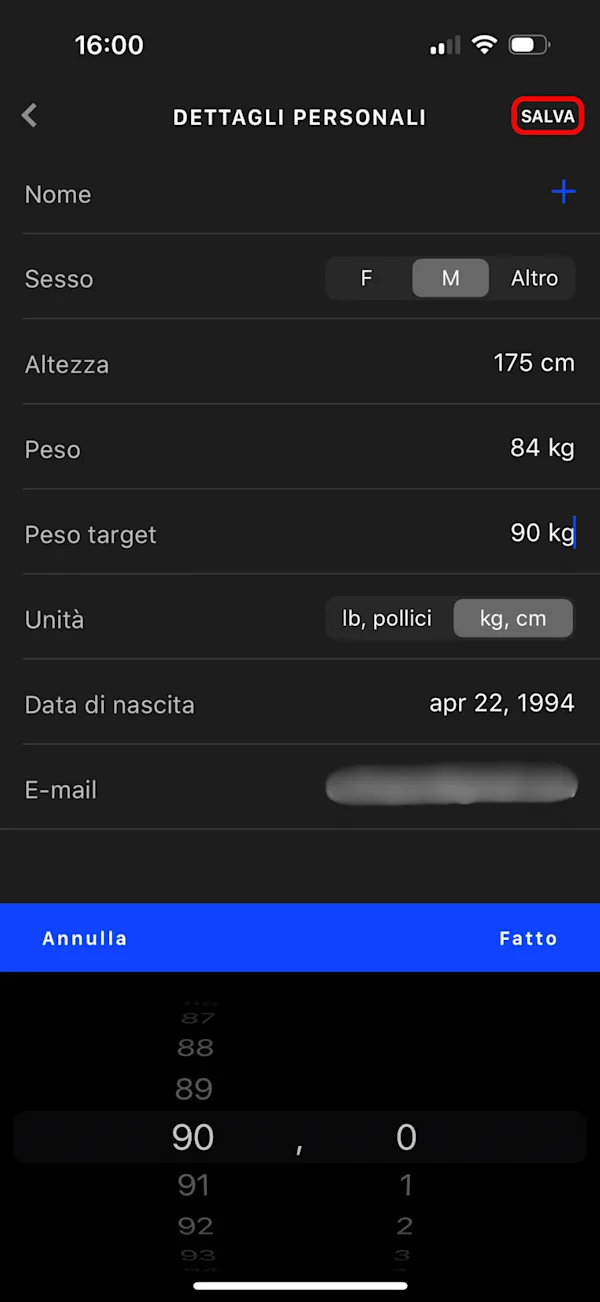Switch units to kg, cm
Screen dimensions: 600x1302
pos(514,618)
